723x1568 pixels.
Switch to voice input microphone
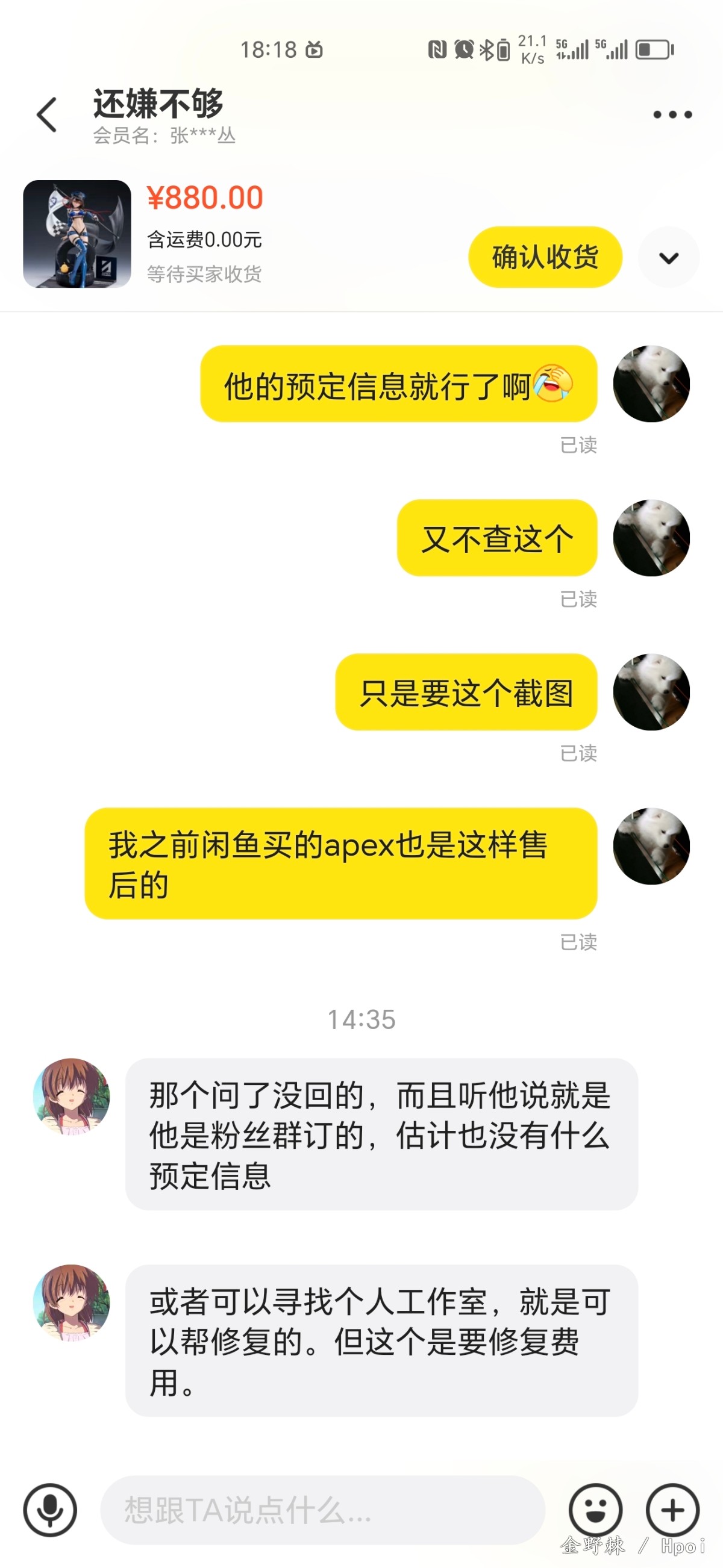pyautogui.click(x=50, y=1510)
